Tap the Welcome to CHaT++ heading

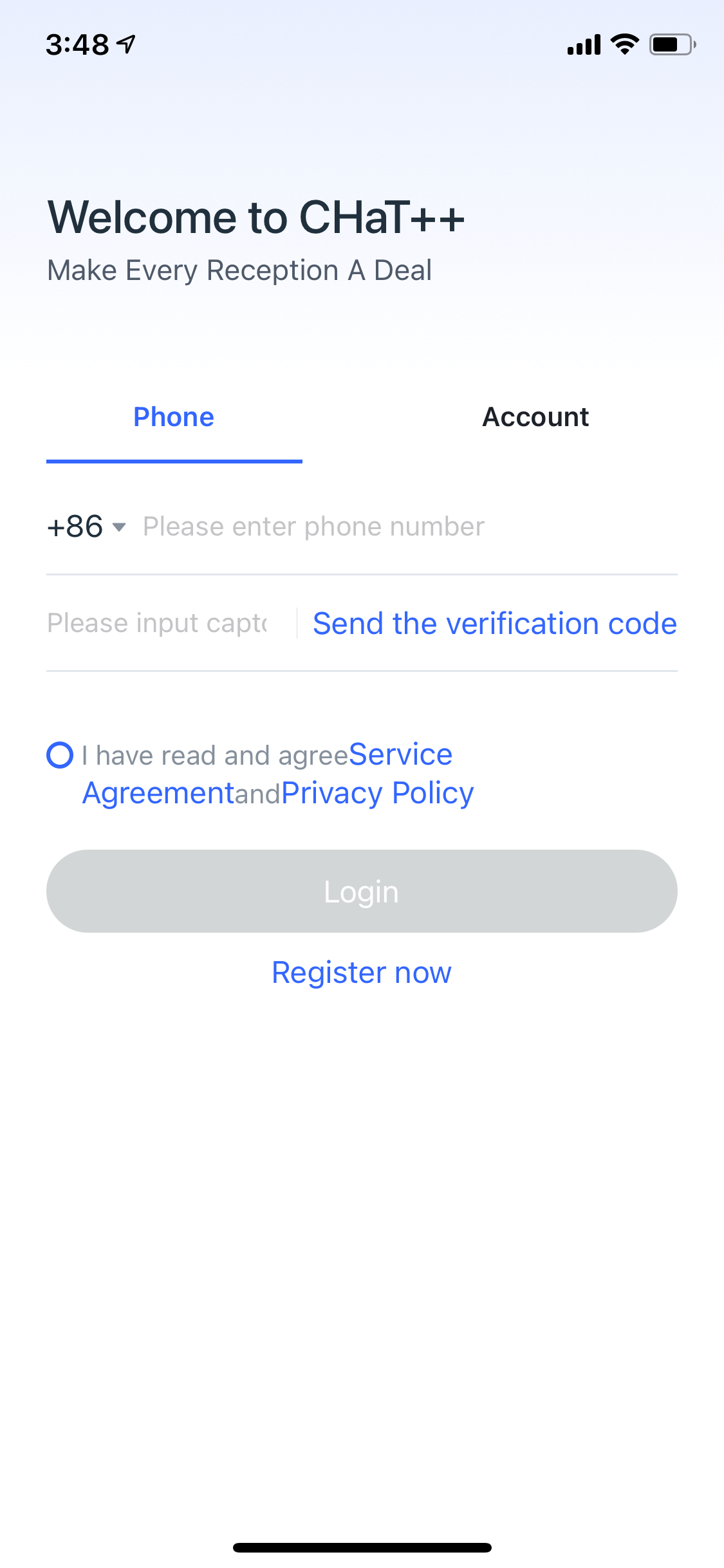[255, 218]
